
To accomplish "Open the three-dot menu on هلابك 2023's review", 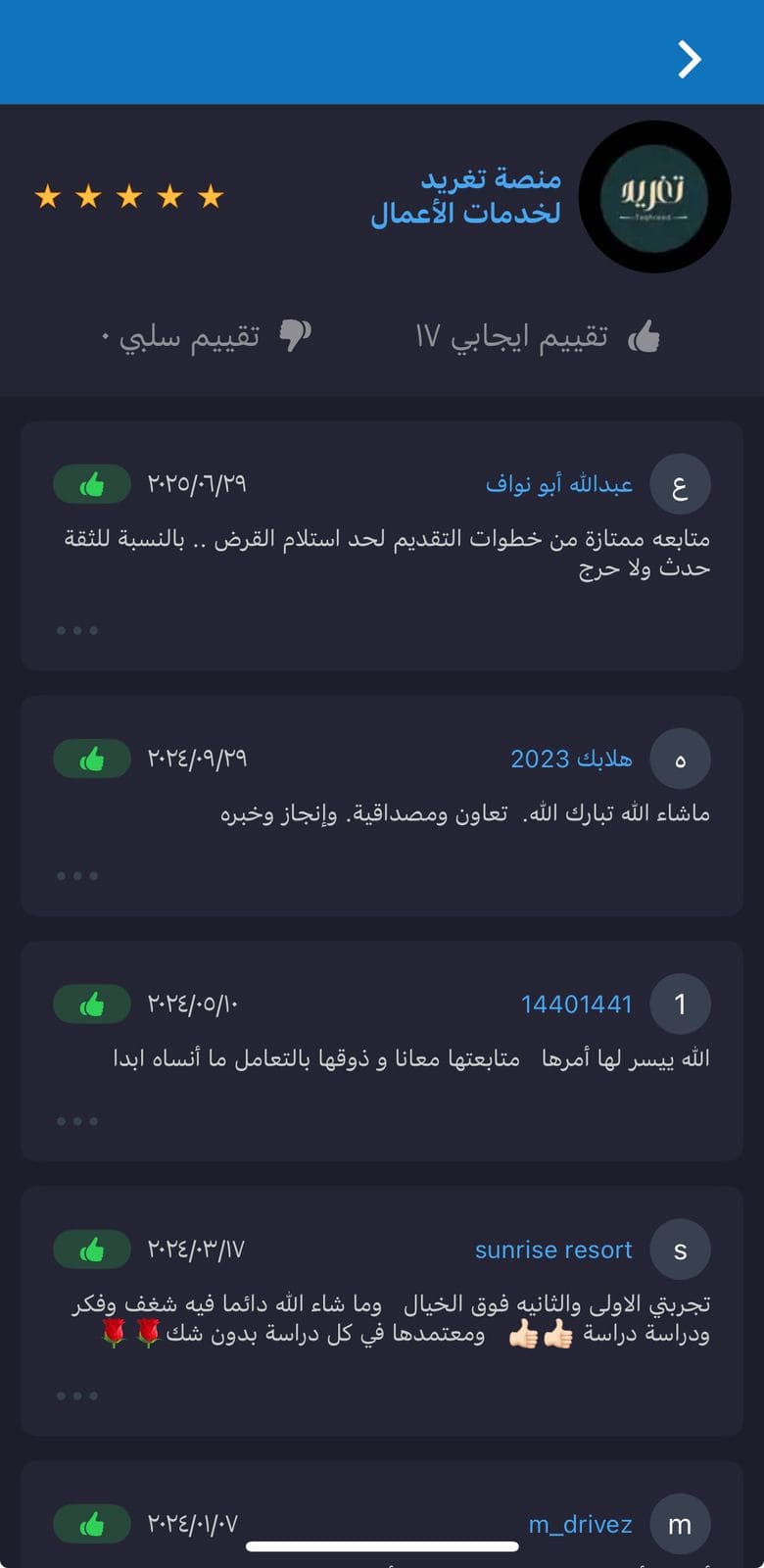I will [77, 875].
